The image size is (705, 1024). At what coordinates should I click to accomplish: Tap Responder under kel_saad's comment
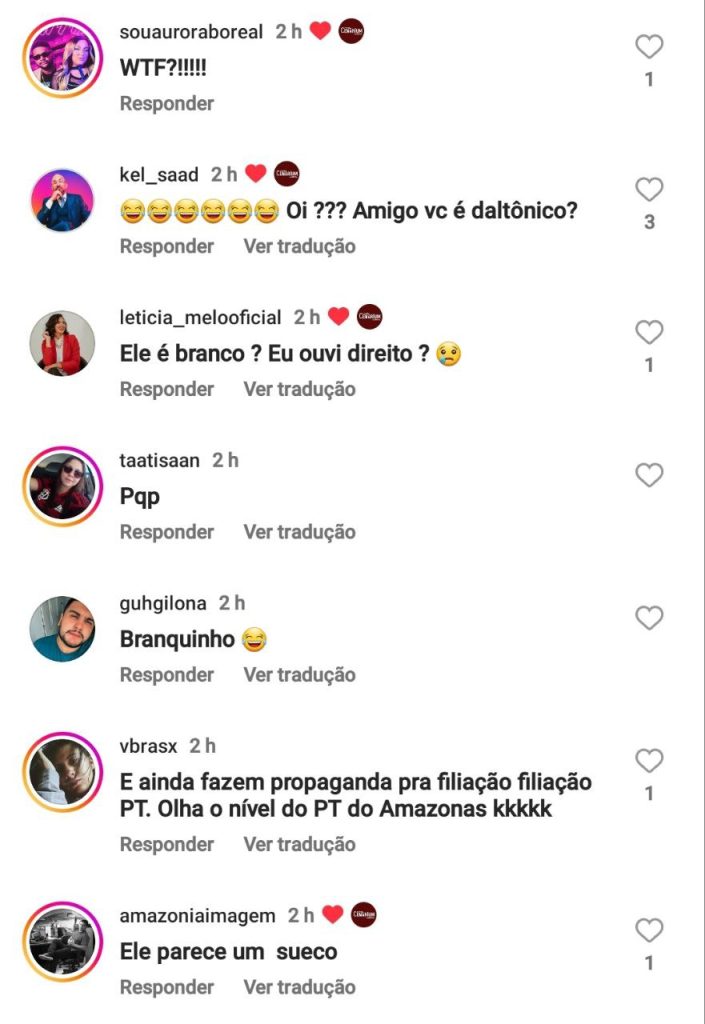pos(166,246)
